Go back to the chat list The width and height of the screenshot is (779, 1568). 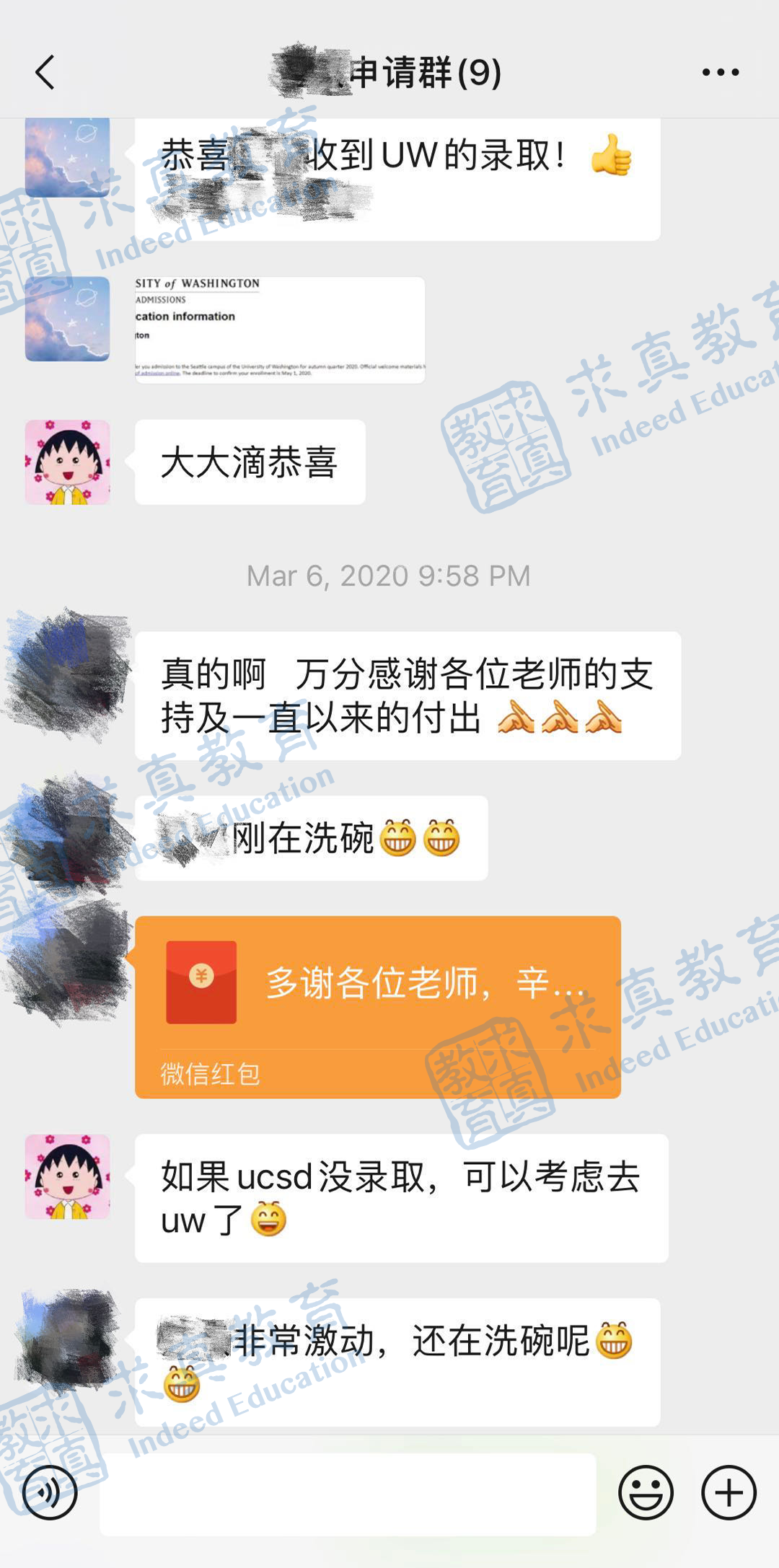pyautogui.click(x=45, y=72)
